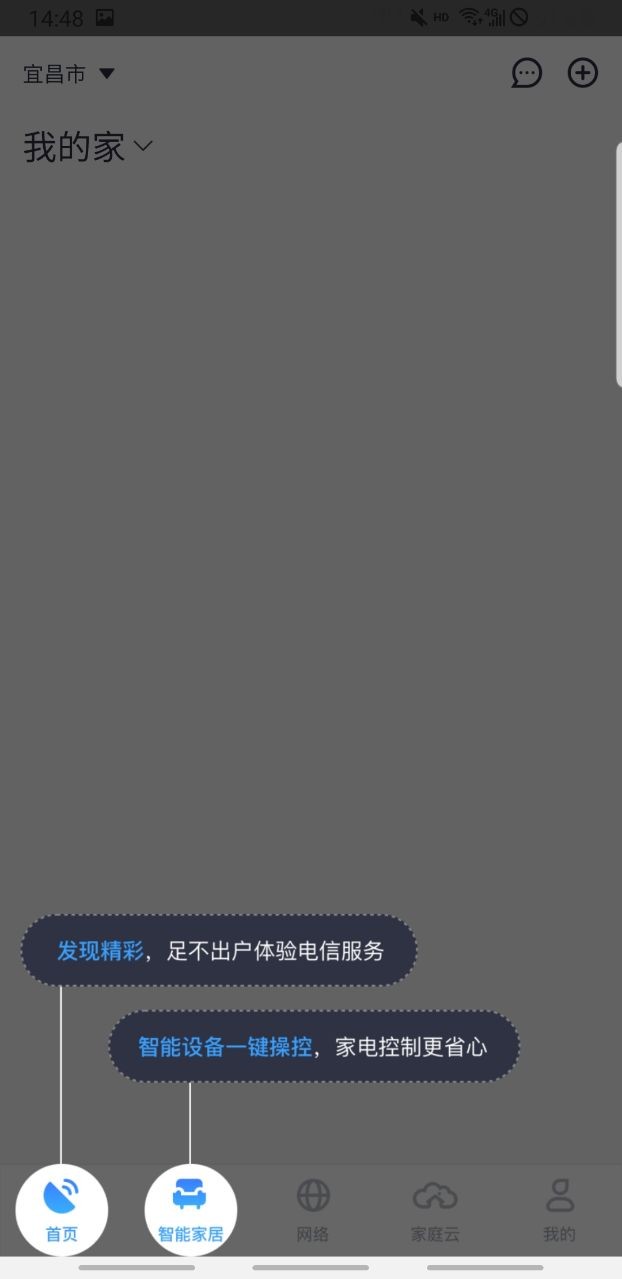Select the 家庭云 tab
Image resolution: width=622 pixels, height=1279 pixels.
[435, 1210]
